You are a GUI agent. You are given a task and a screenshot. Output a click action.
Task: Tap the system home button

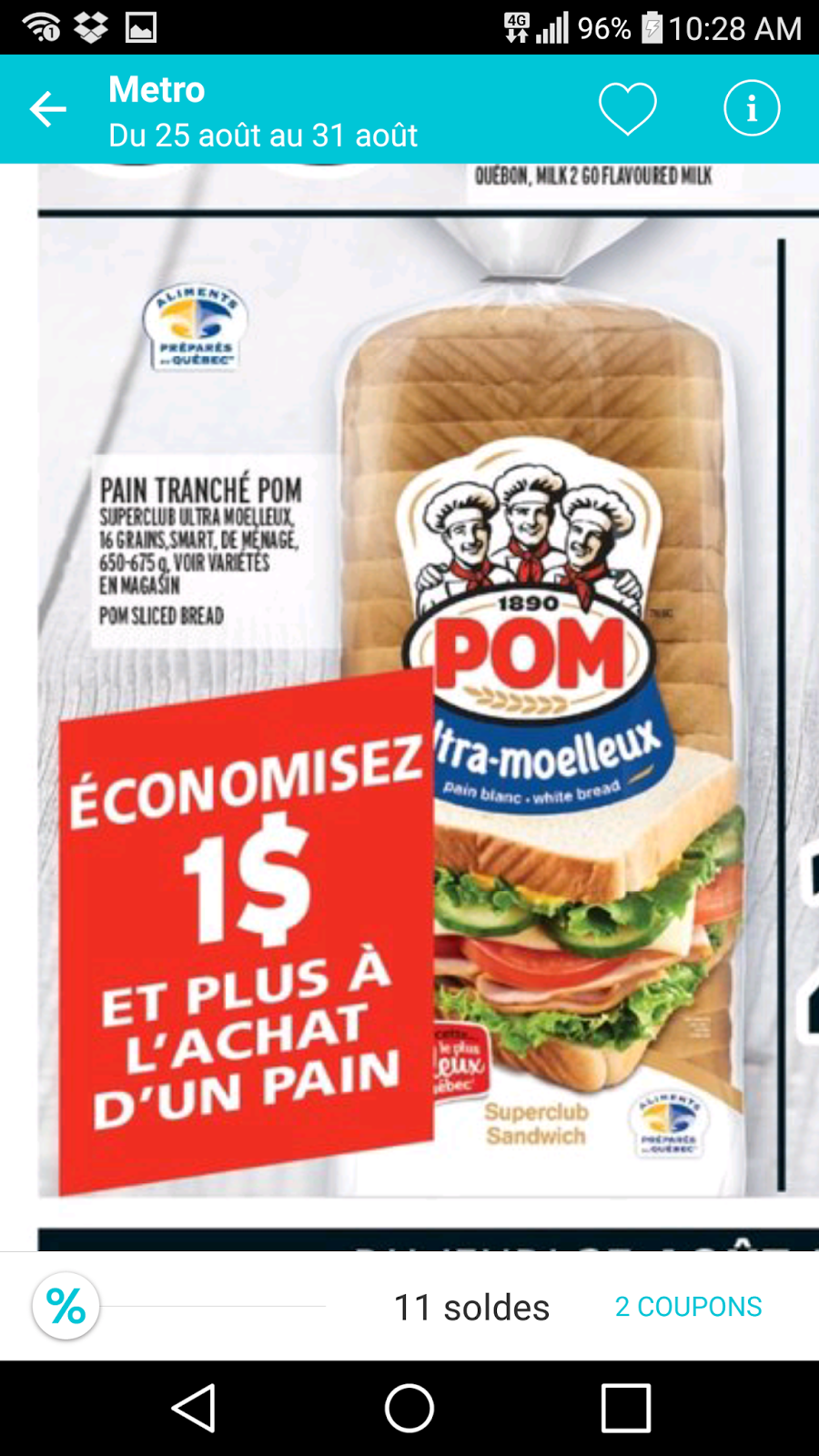tap(409, 1409)
